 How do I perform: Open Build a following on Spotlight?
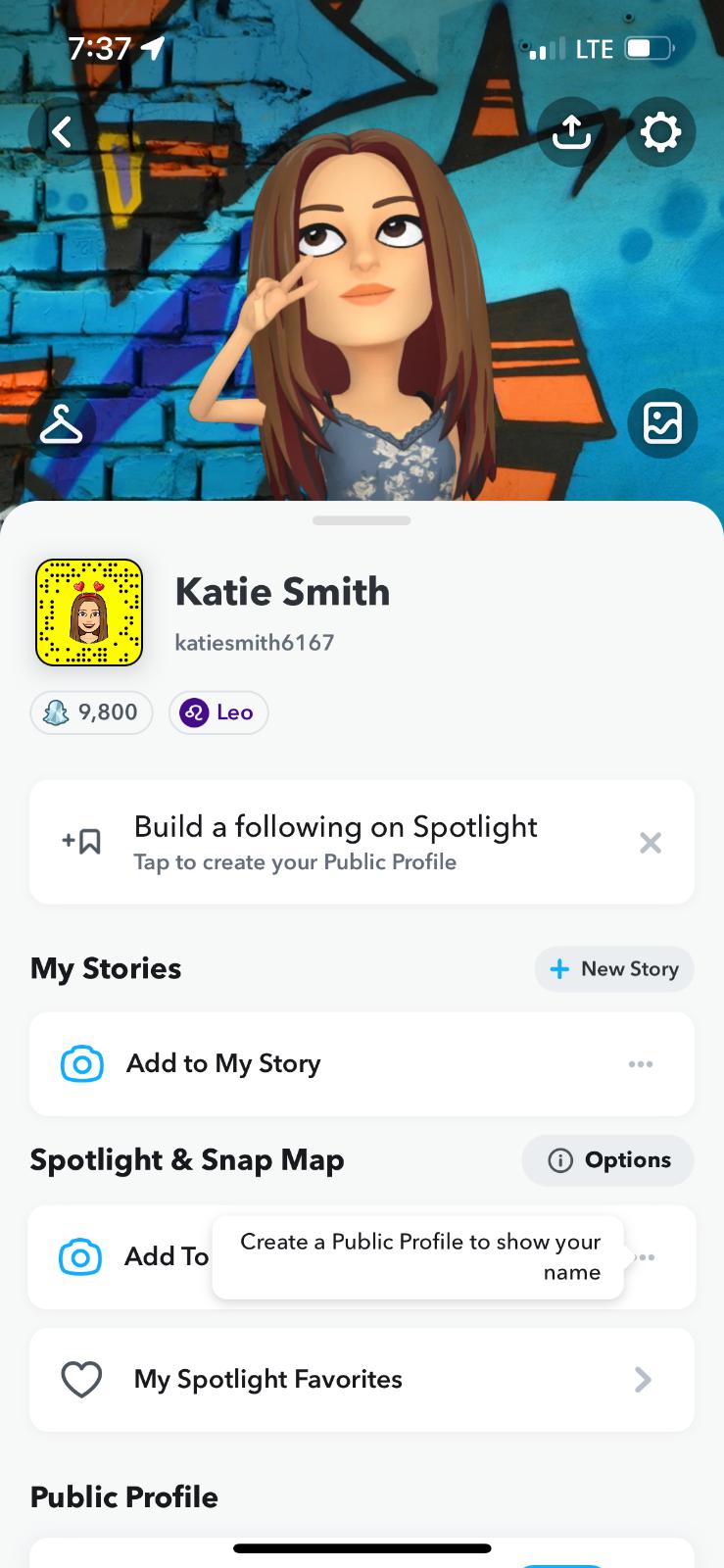(334, 842)
